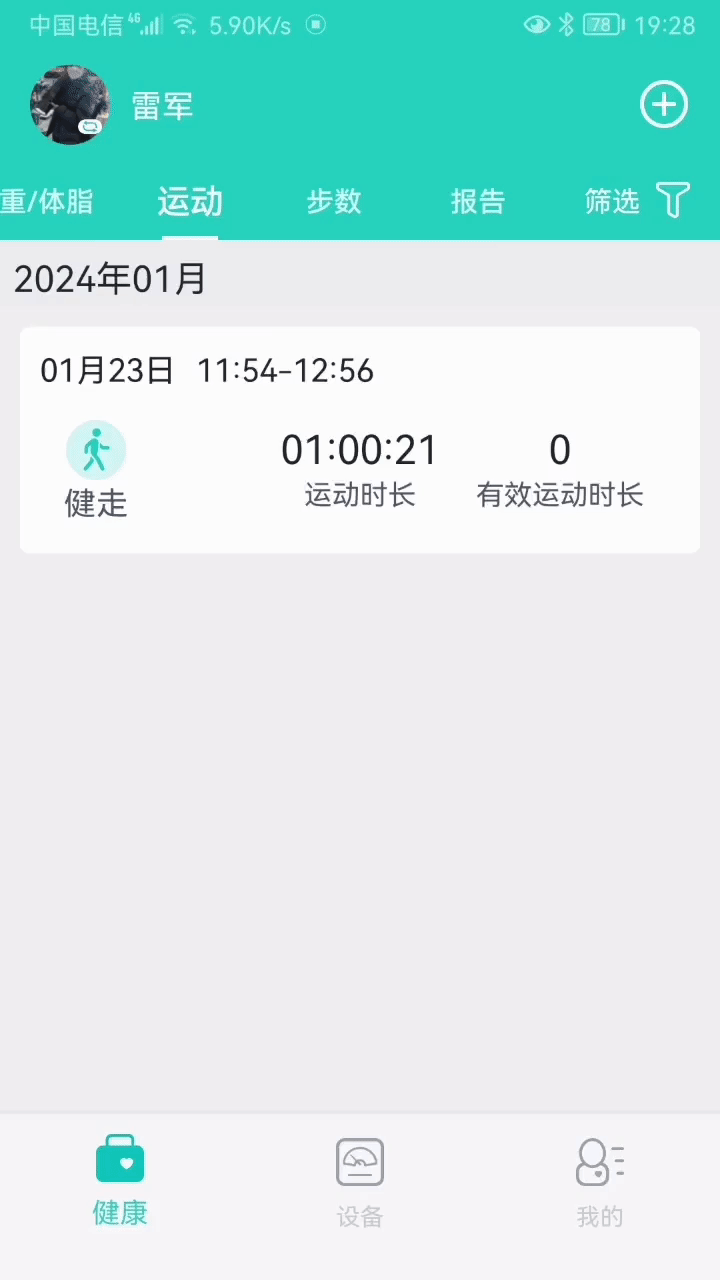Open the 报告 tab
720x1280 pixels.
pyautogui.click(x=478, y=202)
